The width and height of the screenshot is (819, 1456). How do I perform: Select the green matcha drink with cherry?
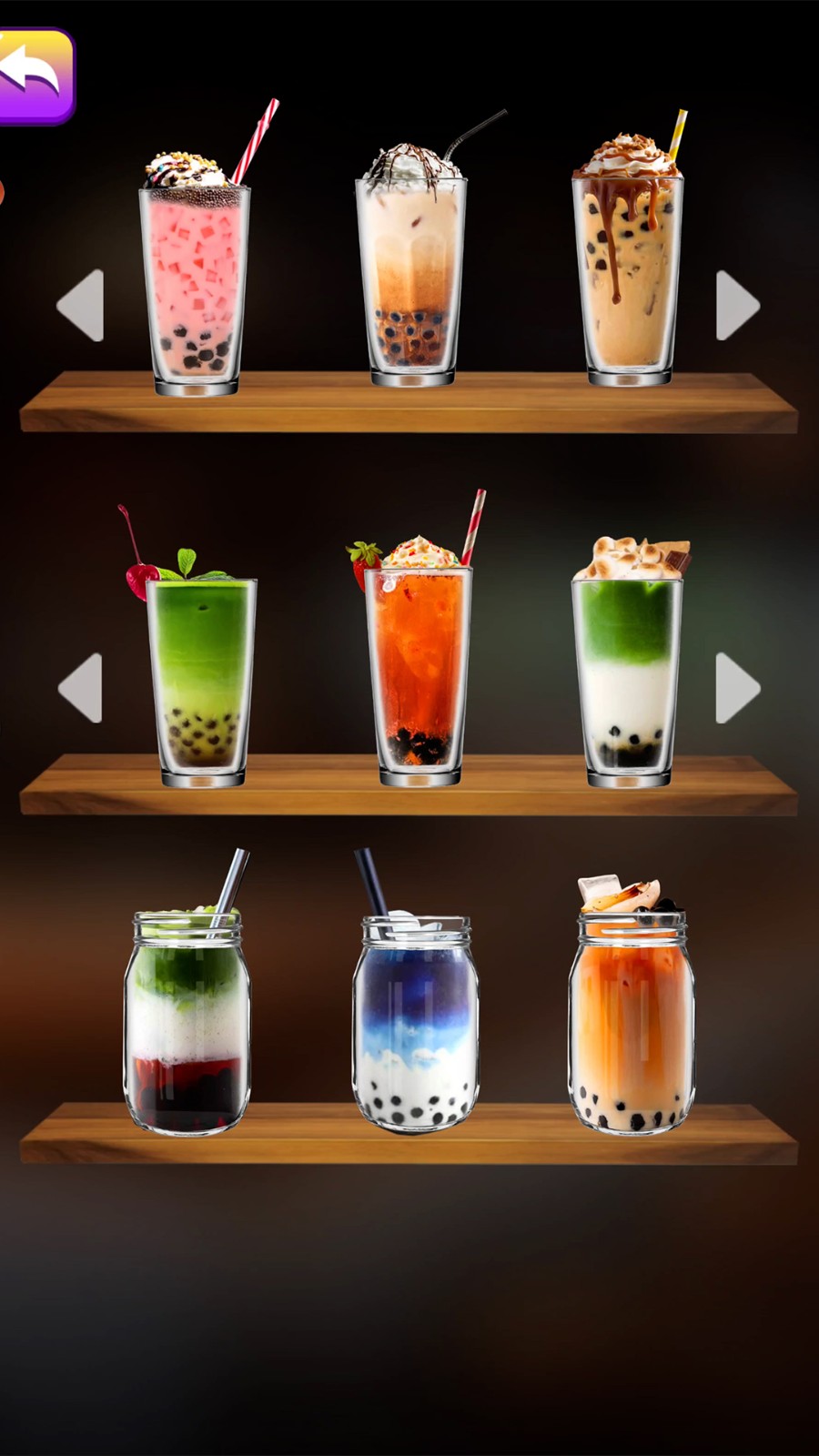[201, 673]
